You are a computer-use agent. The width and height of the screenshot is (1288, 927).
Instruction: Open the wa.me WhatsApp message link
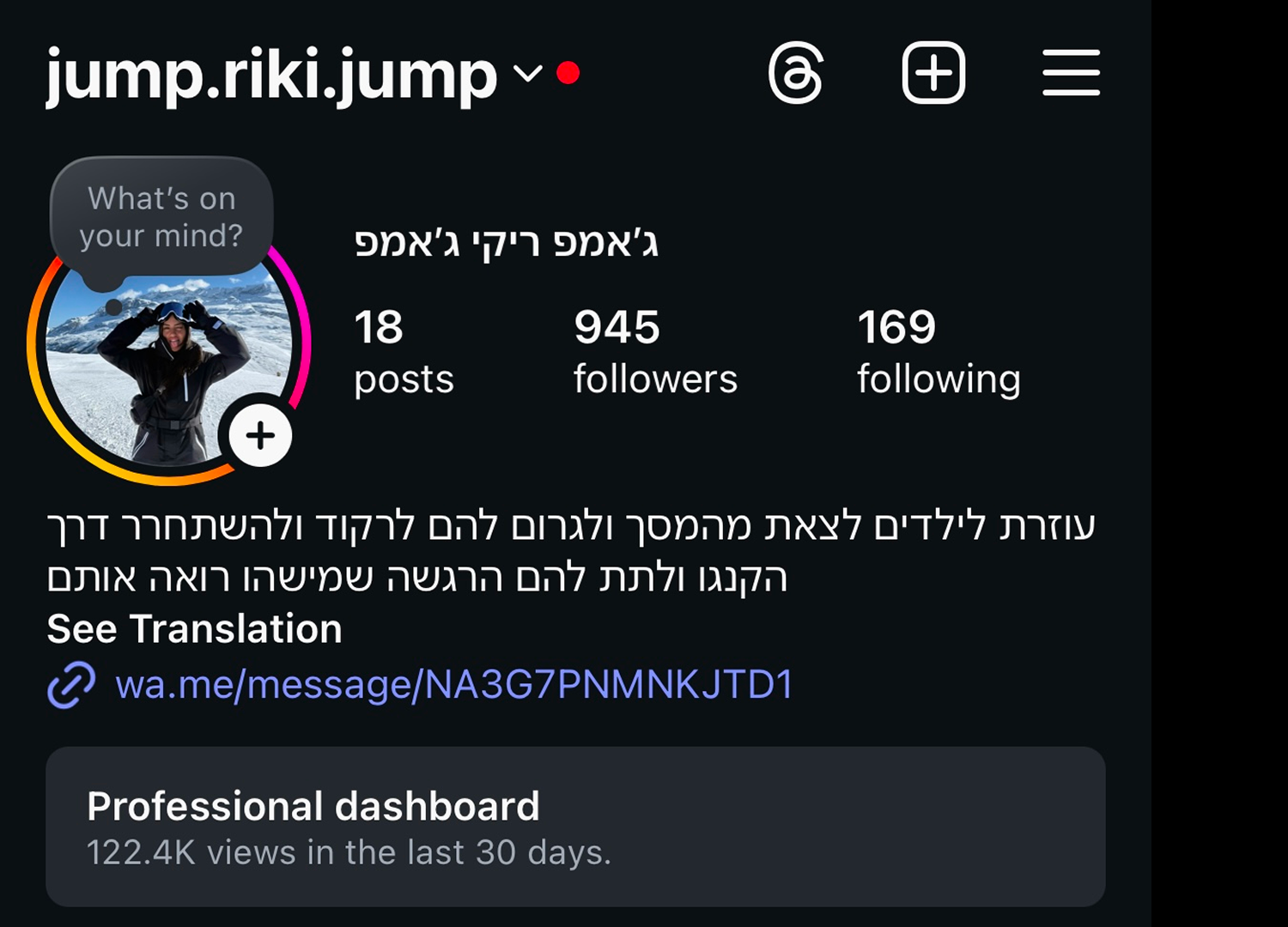click(453, 685)
